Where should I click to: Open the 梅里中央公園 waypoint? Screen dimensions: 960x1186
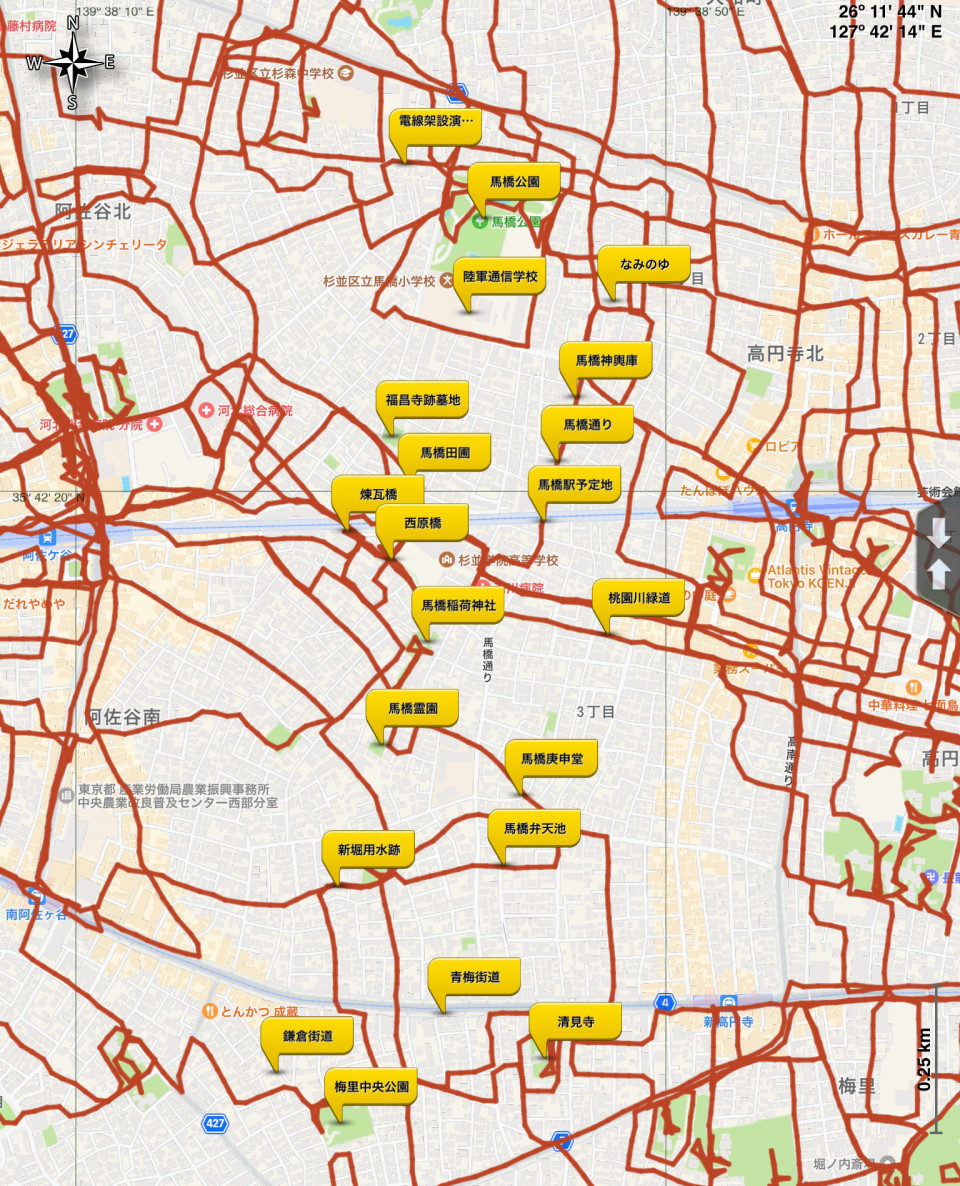pyautogui.click(x=371, y=1086)
